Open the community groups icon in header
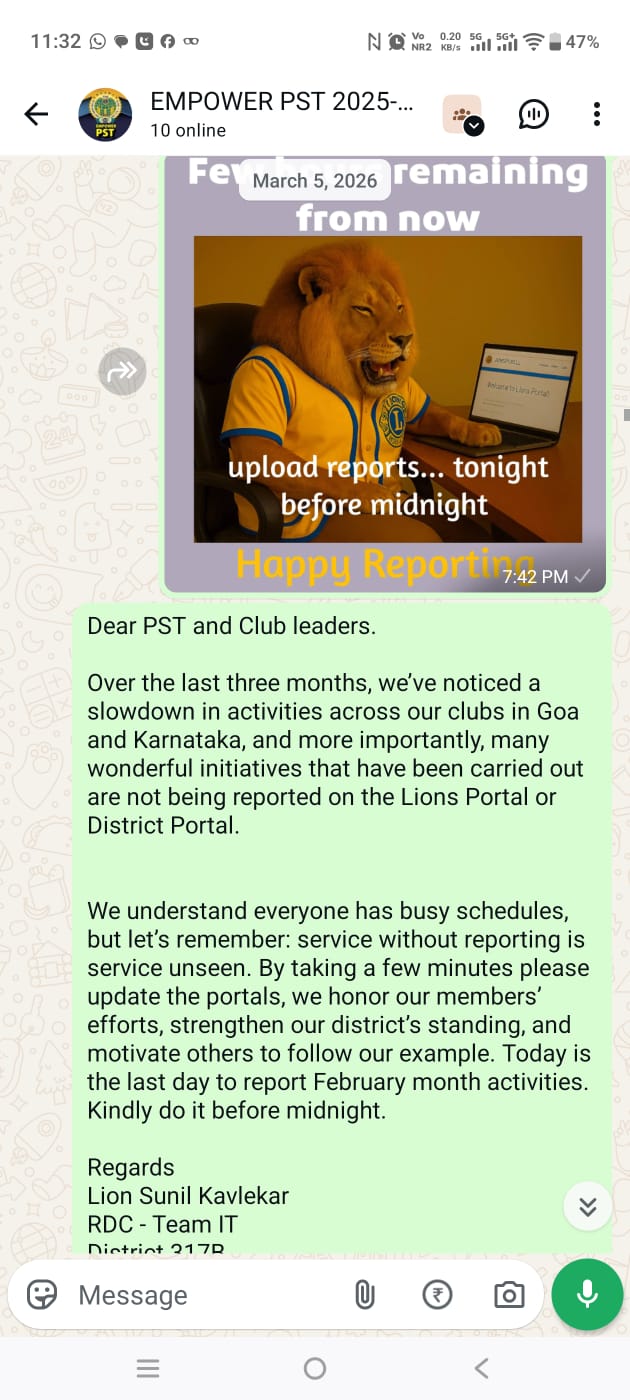The height and width of the screenshot is (1400, 630). pyautogui.click(x=462, y=114)
